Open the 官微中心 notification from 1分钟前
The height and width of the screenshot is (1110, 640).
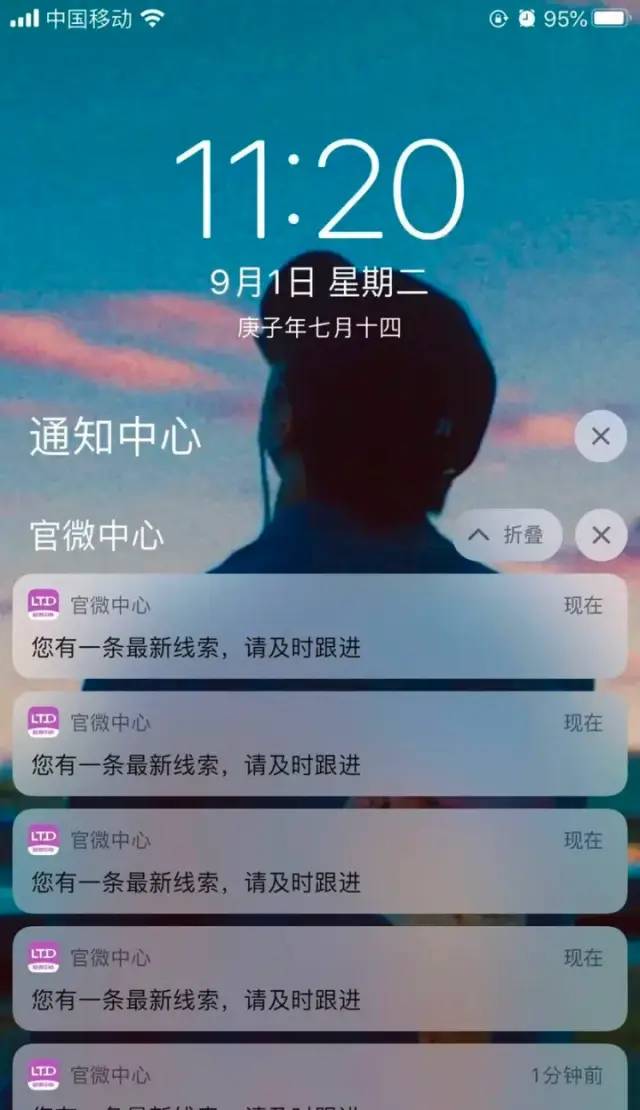320,1080
